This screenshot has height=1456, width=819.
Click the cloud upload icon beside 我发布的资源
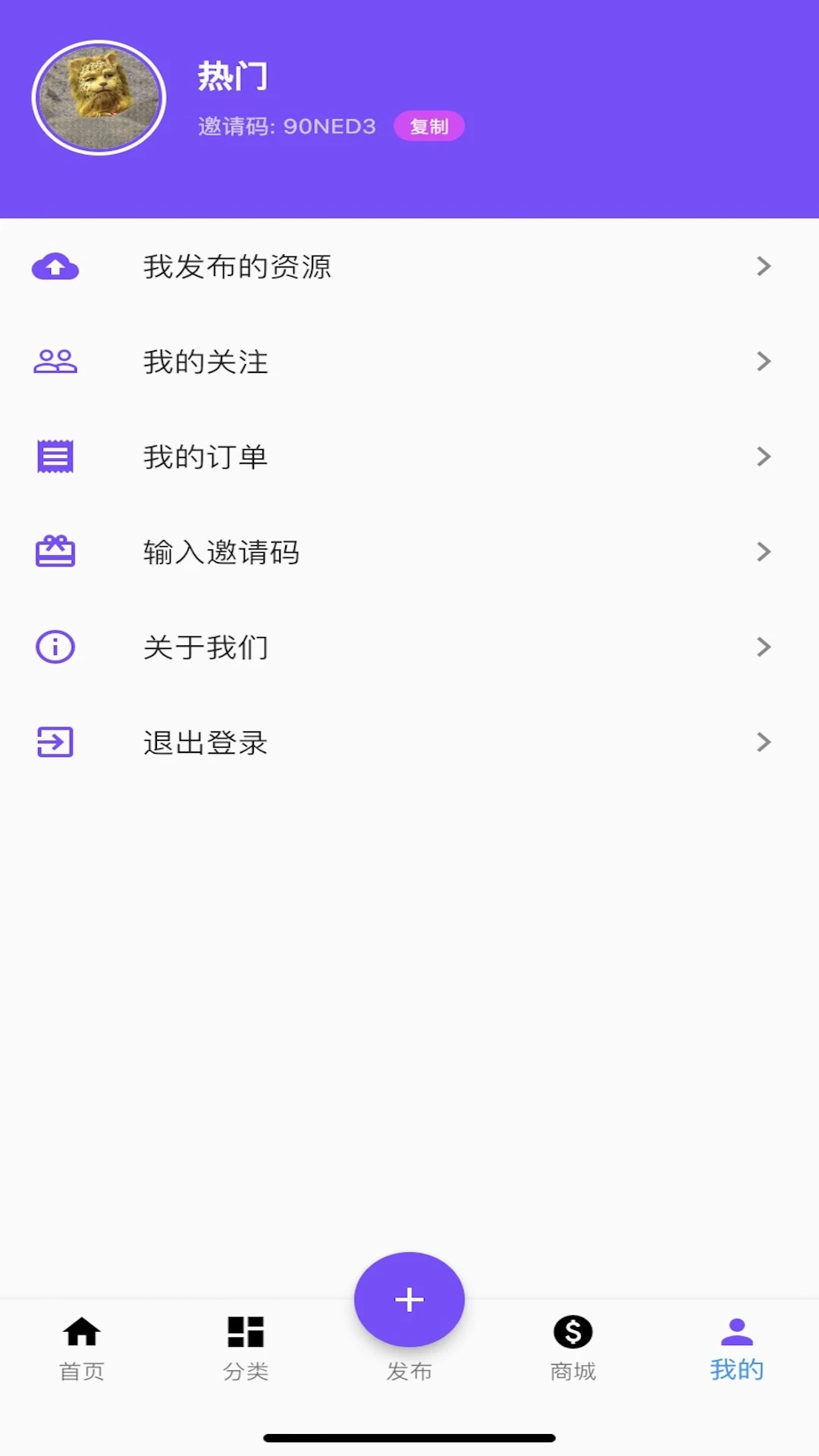[54, 266]
